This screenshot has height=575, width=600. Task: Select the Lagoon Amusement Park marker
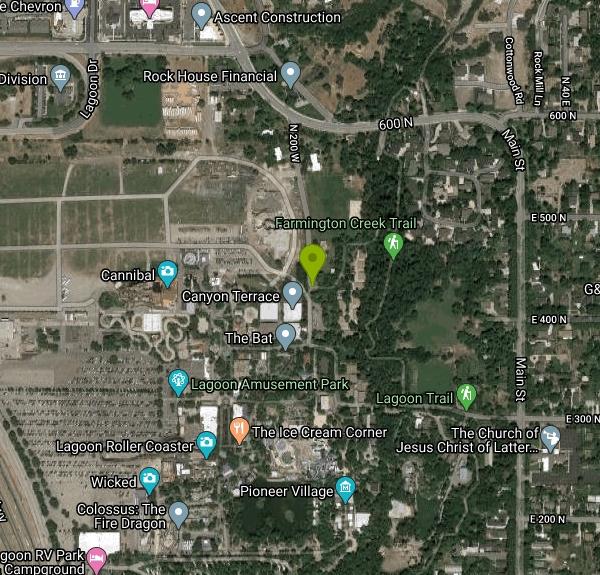click(178, 382)
